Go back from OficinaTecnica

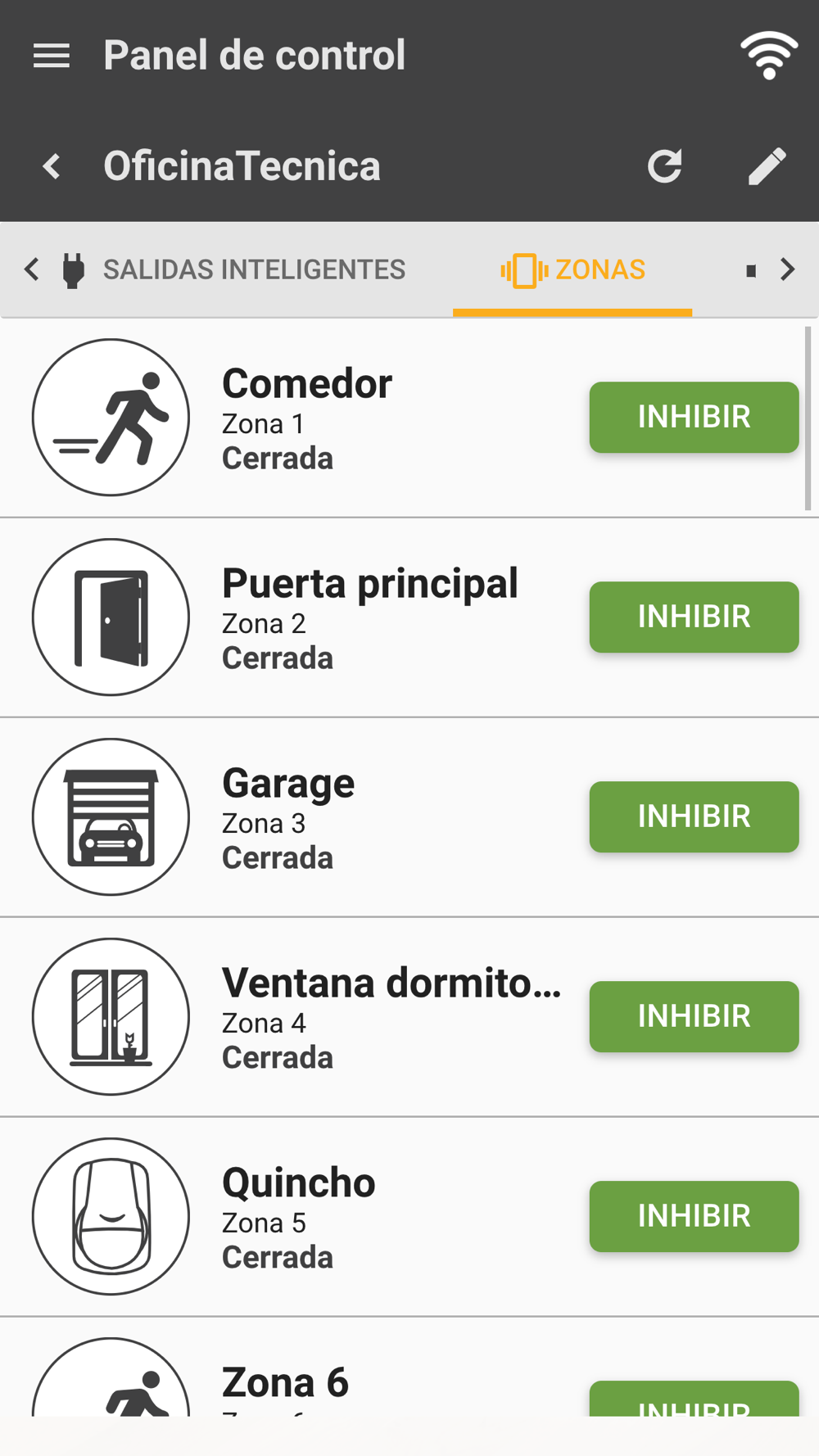point(52,166)
